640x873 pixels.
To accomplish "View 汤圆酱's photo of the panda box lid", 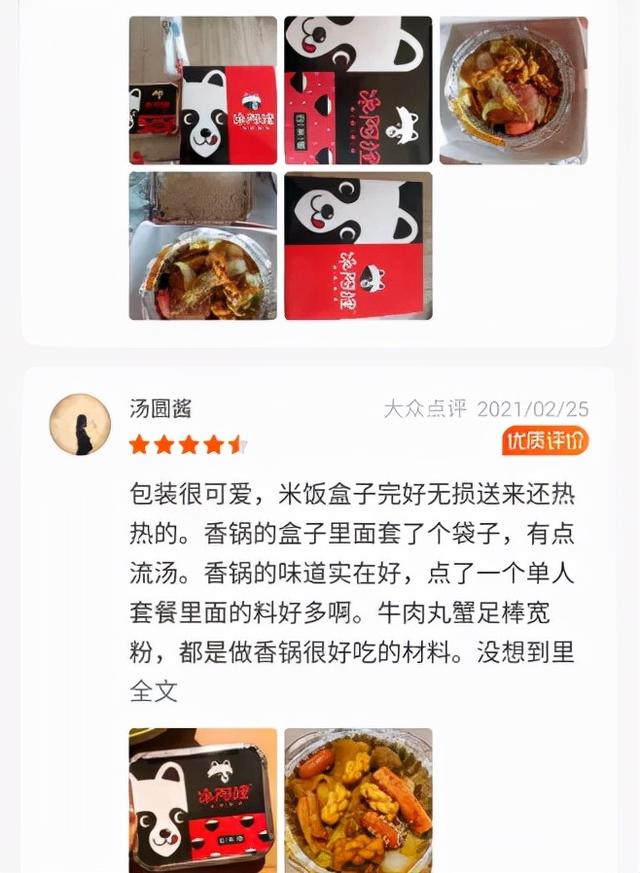I will (x=203, y=800).
